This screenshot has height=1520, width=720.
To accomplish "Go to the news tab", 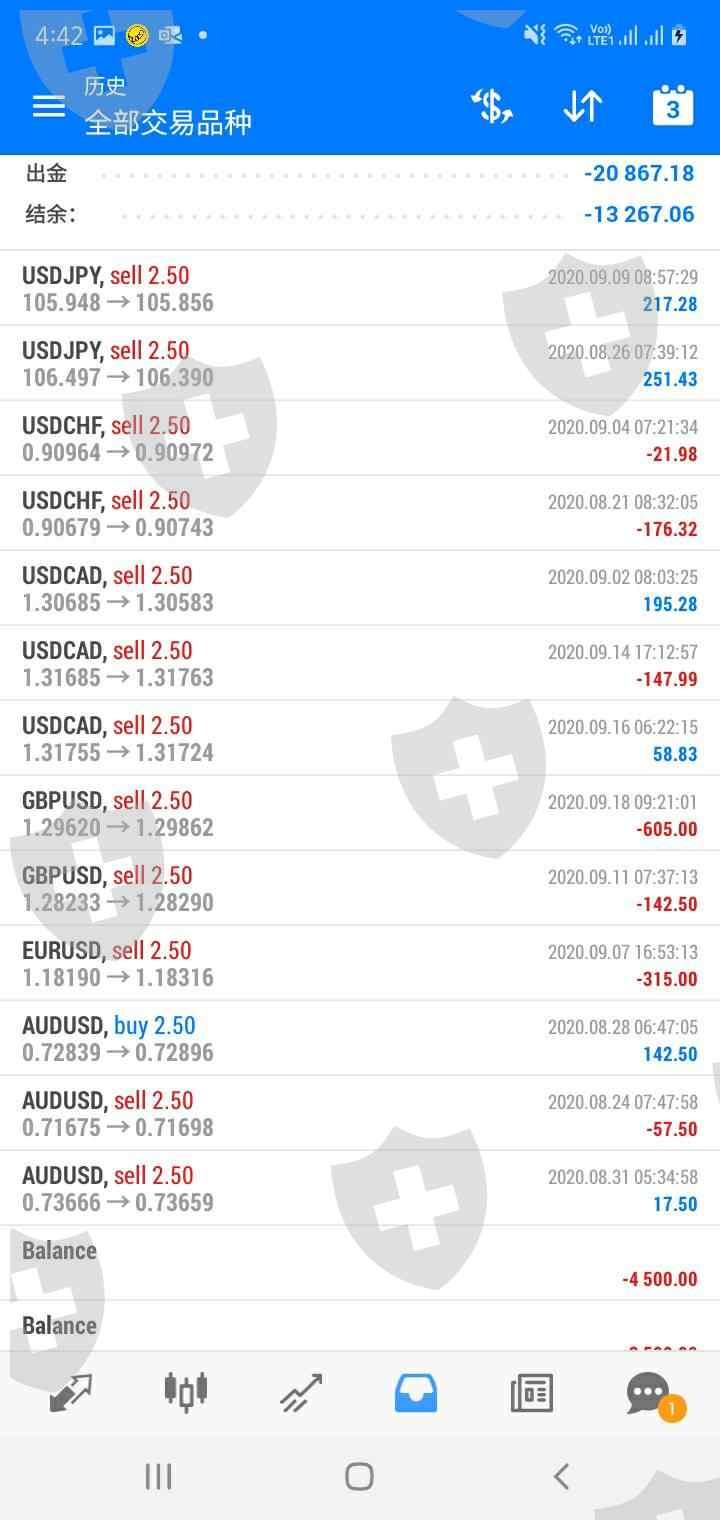I will click(x=531, y=1392).
